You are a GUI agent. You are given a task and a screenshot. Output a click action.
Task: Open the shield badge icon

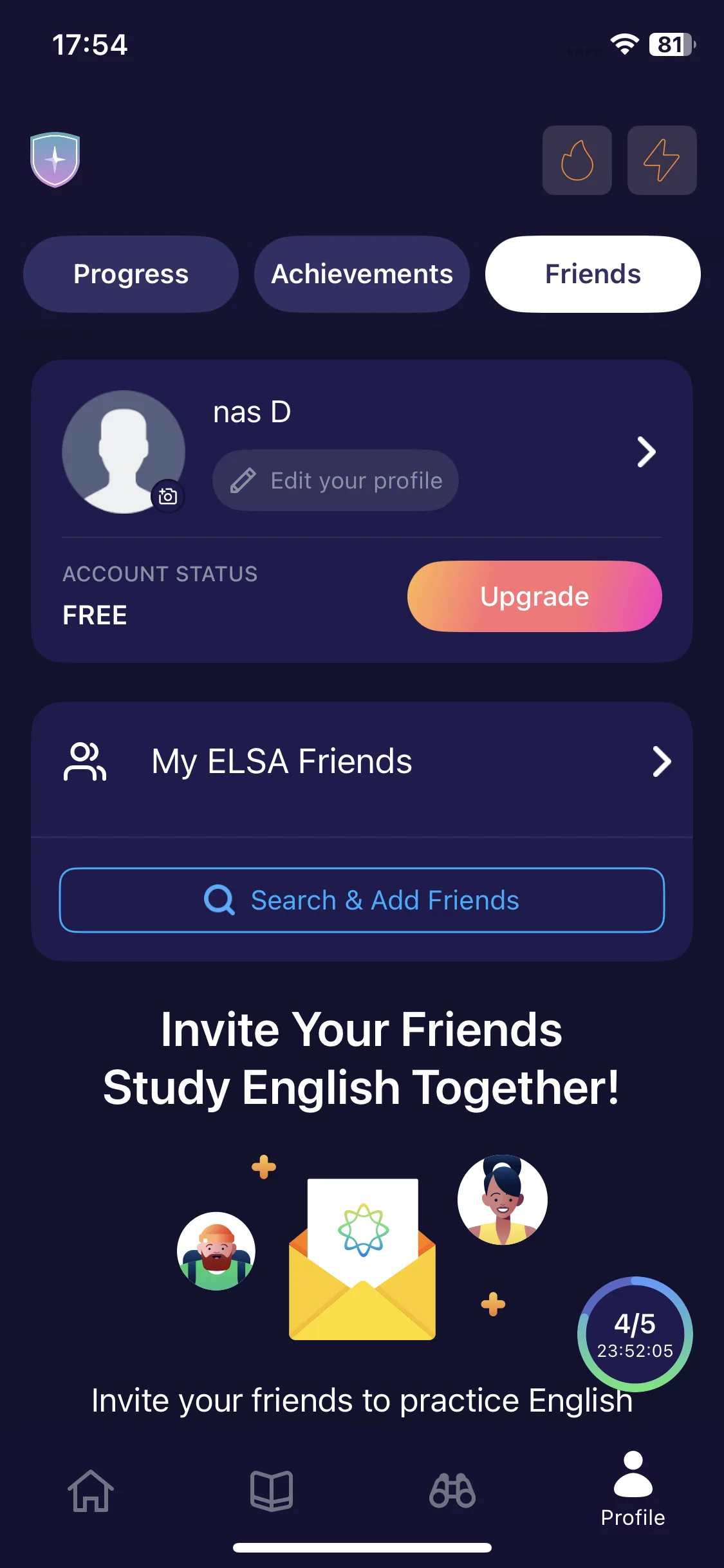(x=55, y=160)
